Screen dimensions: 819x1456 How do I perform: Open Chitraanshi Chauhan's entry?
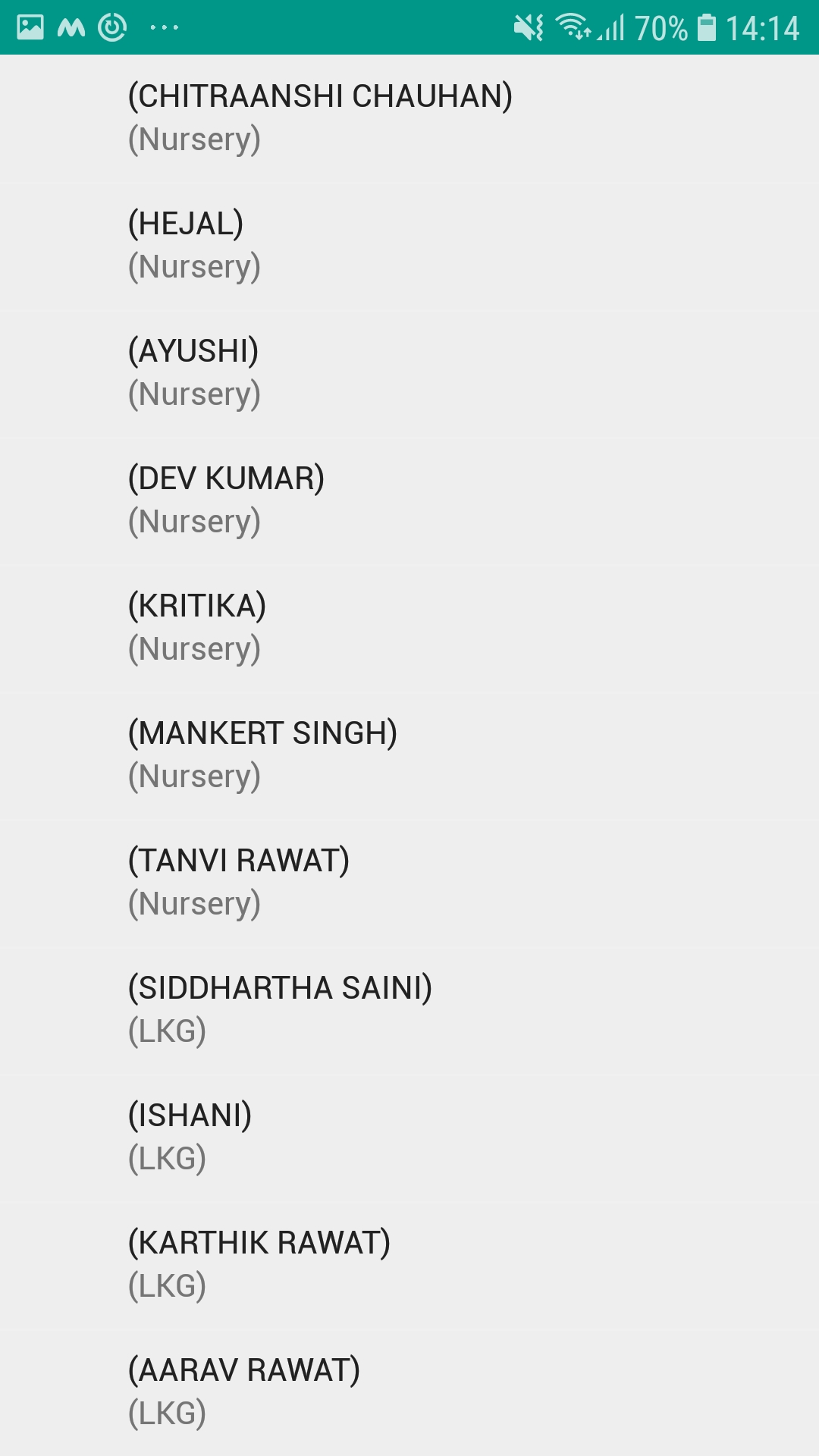(x=409, y=118)
